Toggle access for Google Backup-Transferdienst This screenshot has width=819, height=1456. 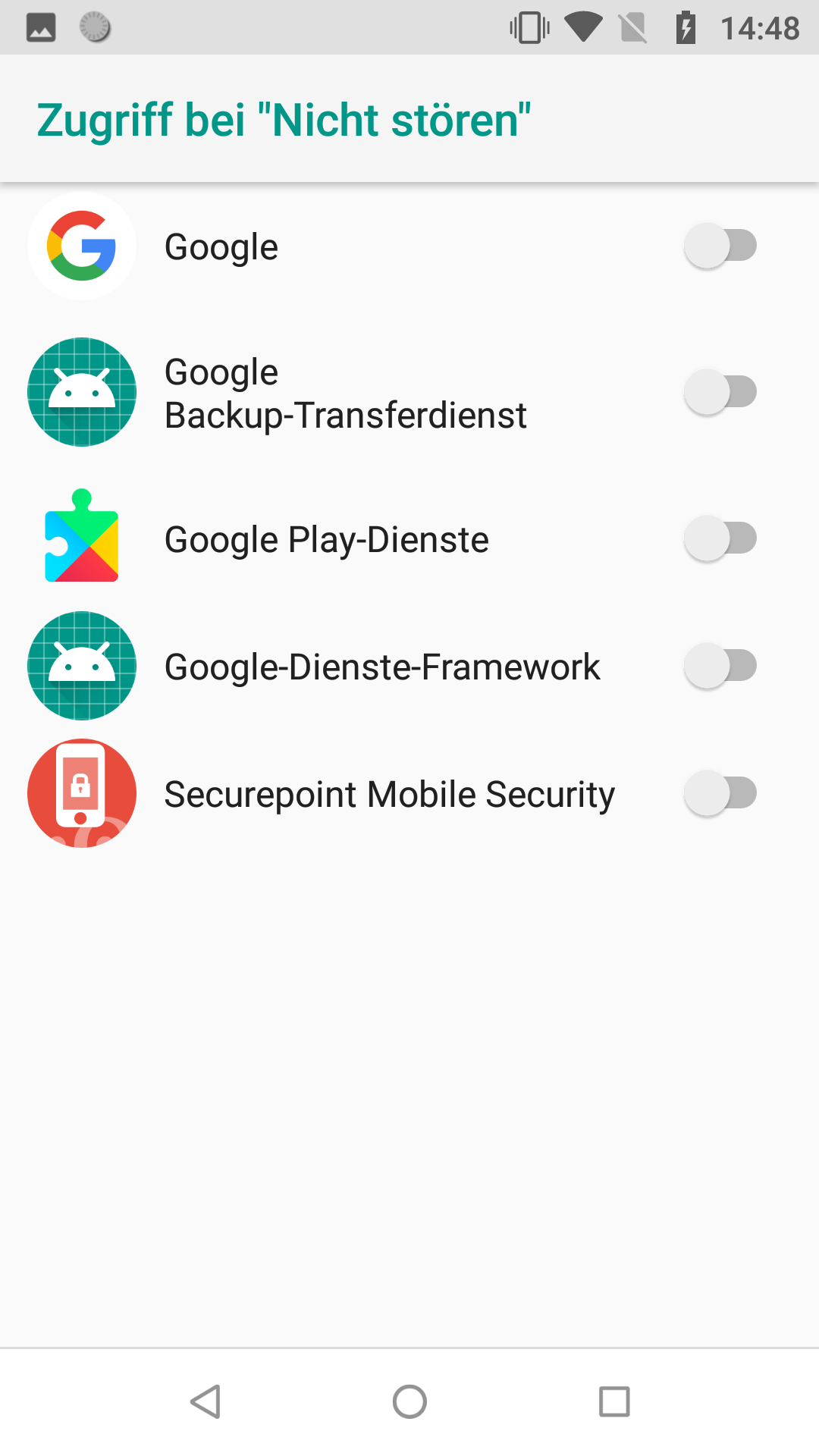[x=720, y=391]
